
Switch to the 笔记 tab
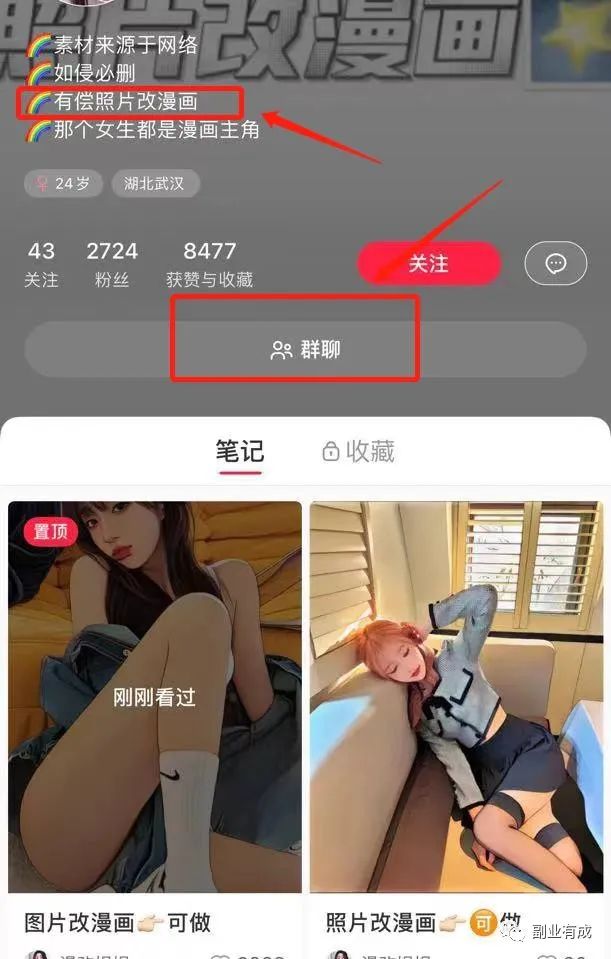tap(240, 452)
